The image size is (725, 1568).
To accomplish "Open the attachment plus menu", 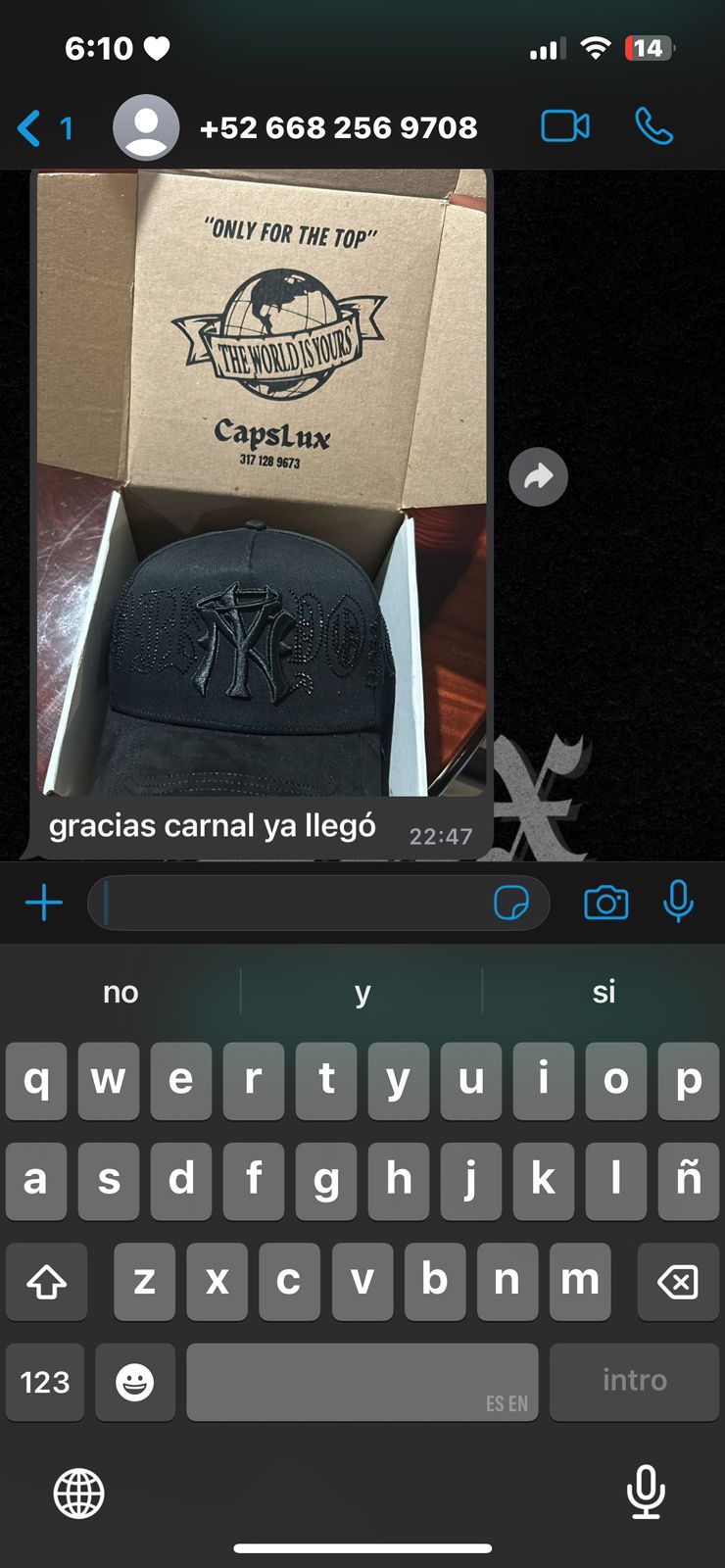I will [44, 903].
